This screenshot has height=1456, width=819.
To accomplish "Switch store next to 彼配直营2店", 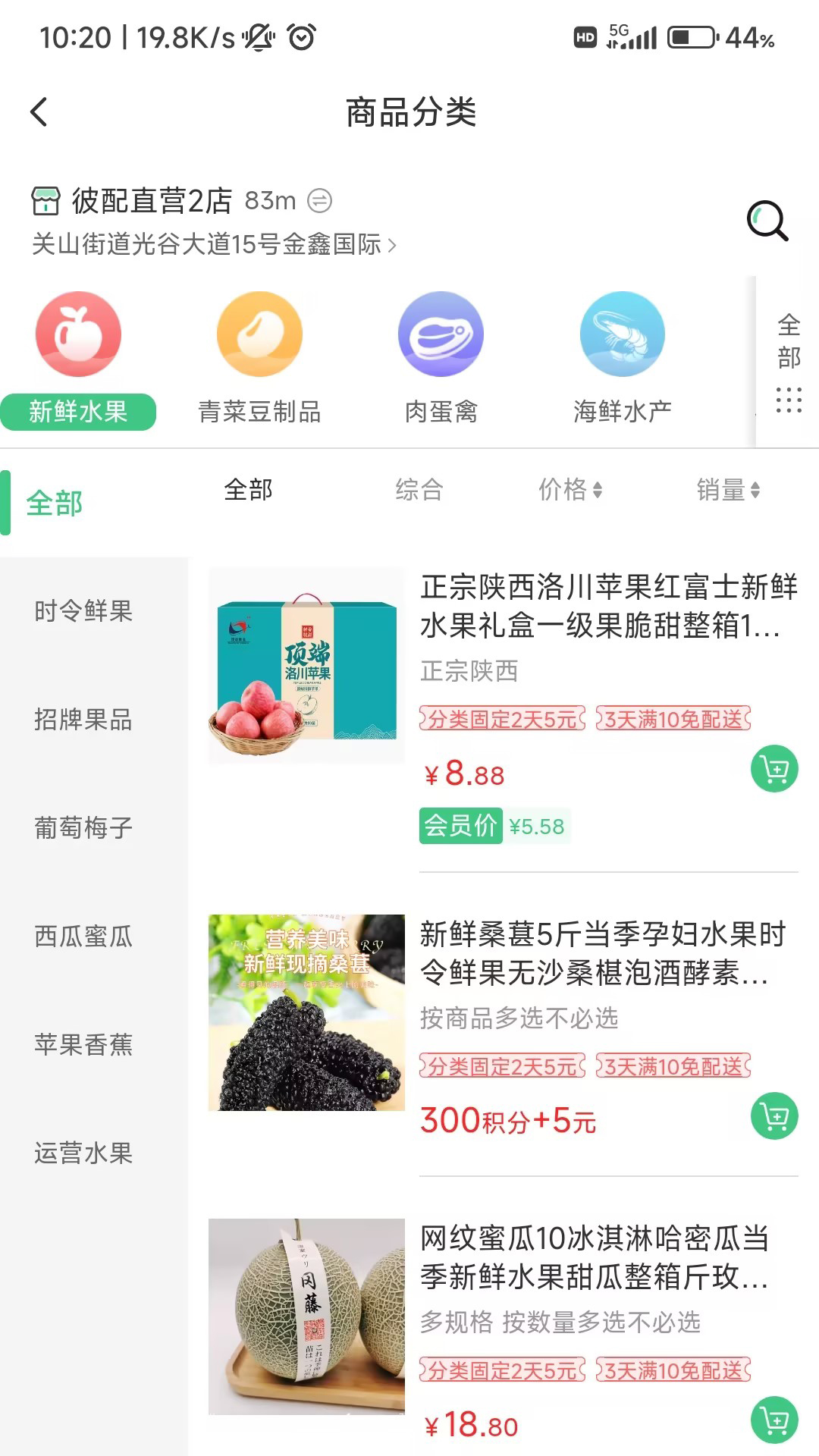I will 319,201.
